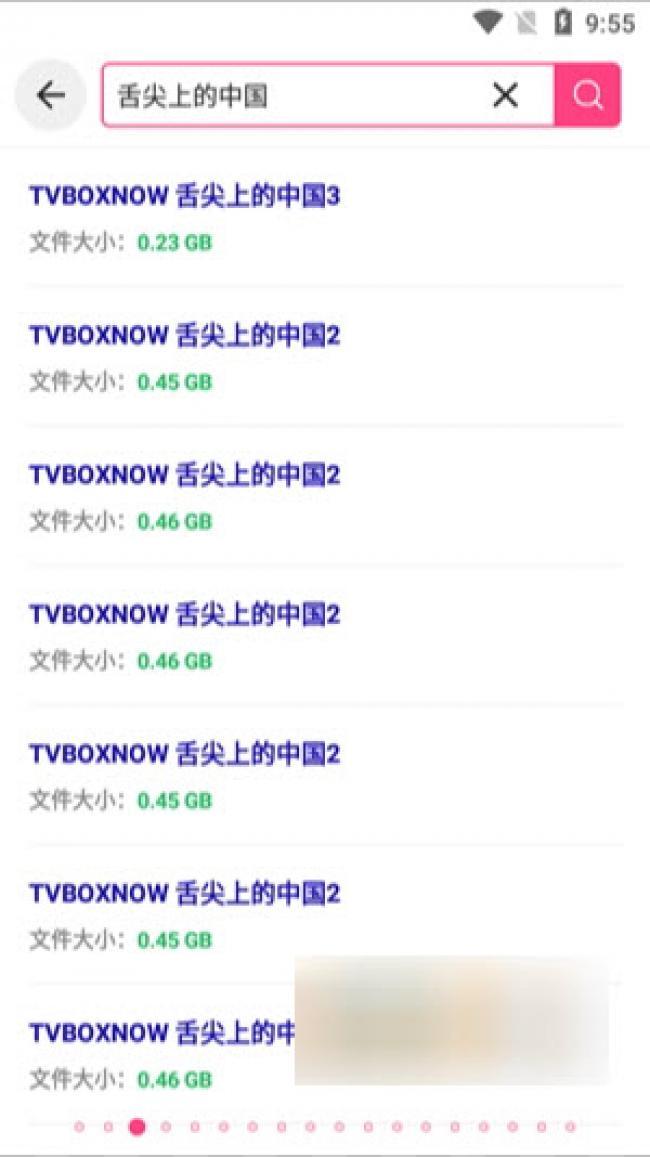The height and width of the screenshot is (1157, 650).
Task: Jump to the first results page dot
Action: [79, 1127]
